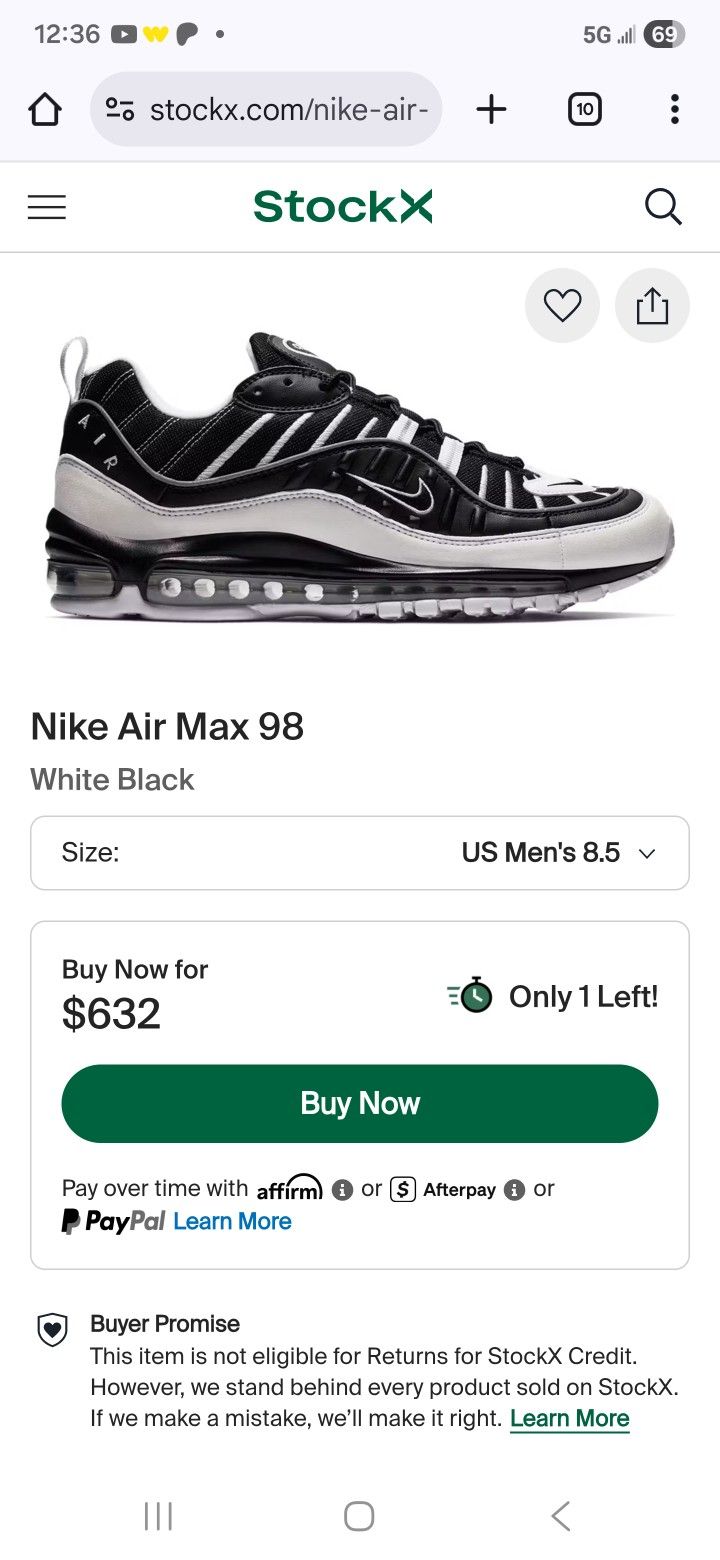Open the PayPal Learn More link

pos(232,1221)
